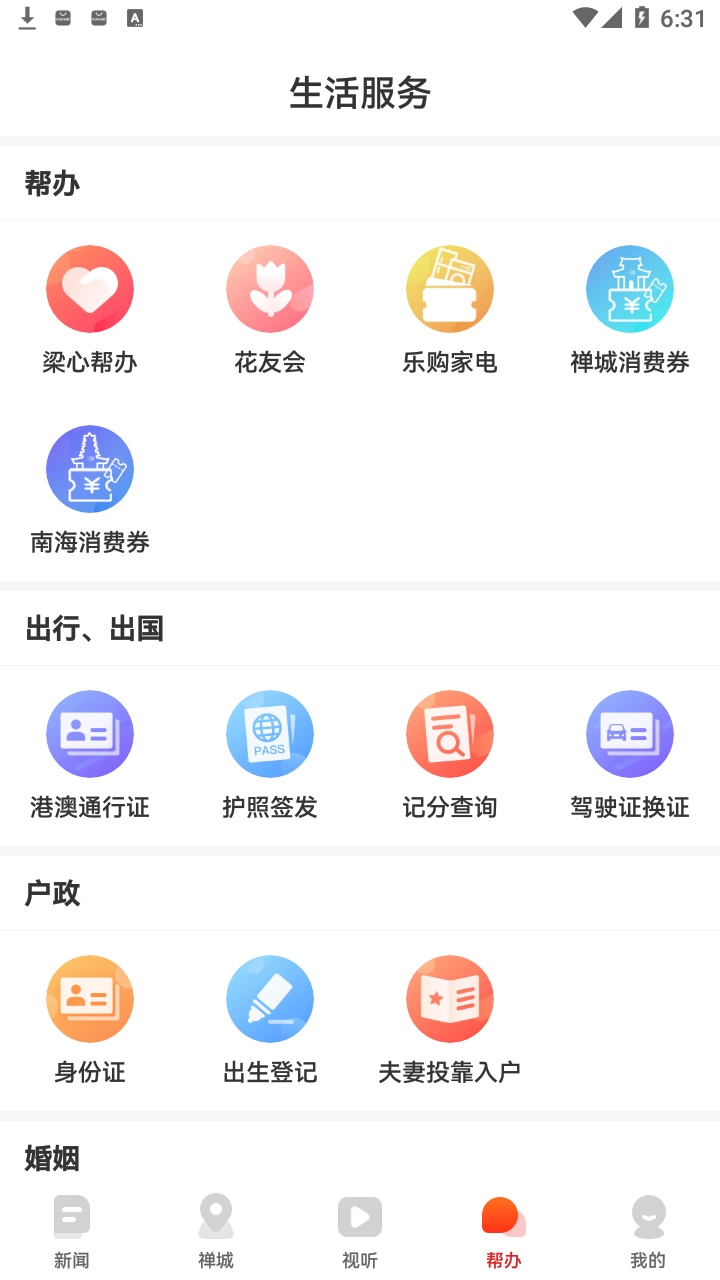The height and width of the screenshot is (1280, 720).
Task: Switch to the 禅城 tab
Action: pos(215,1230)
